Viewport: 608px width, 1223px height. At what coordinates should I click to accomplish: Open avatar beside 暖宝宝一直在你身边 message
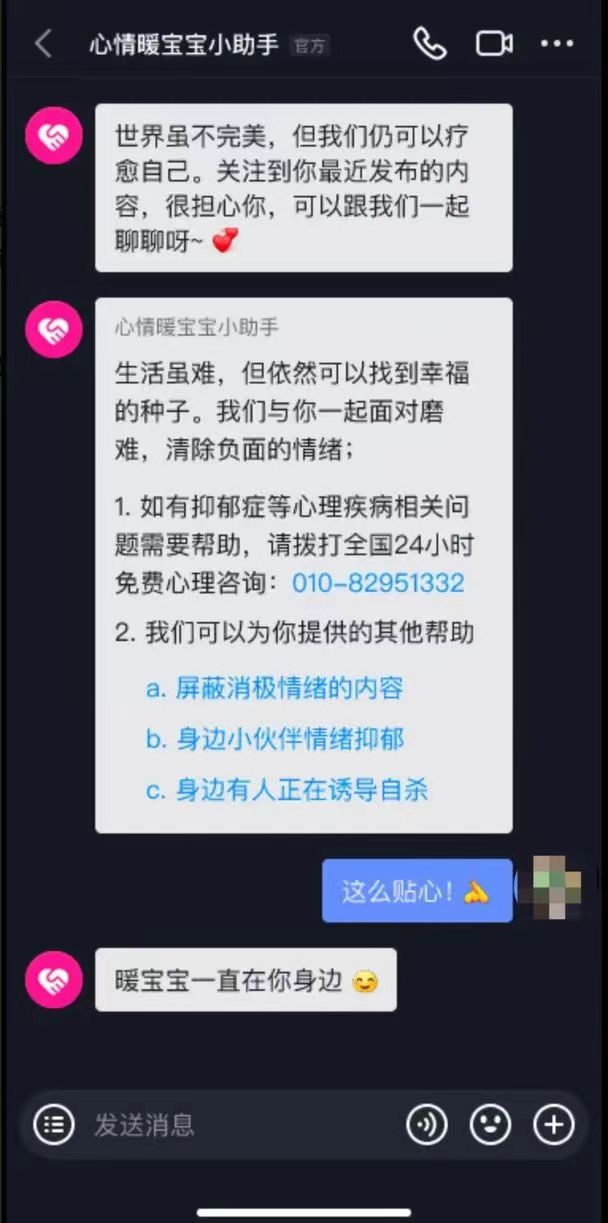click(54, 980)
